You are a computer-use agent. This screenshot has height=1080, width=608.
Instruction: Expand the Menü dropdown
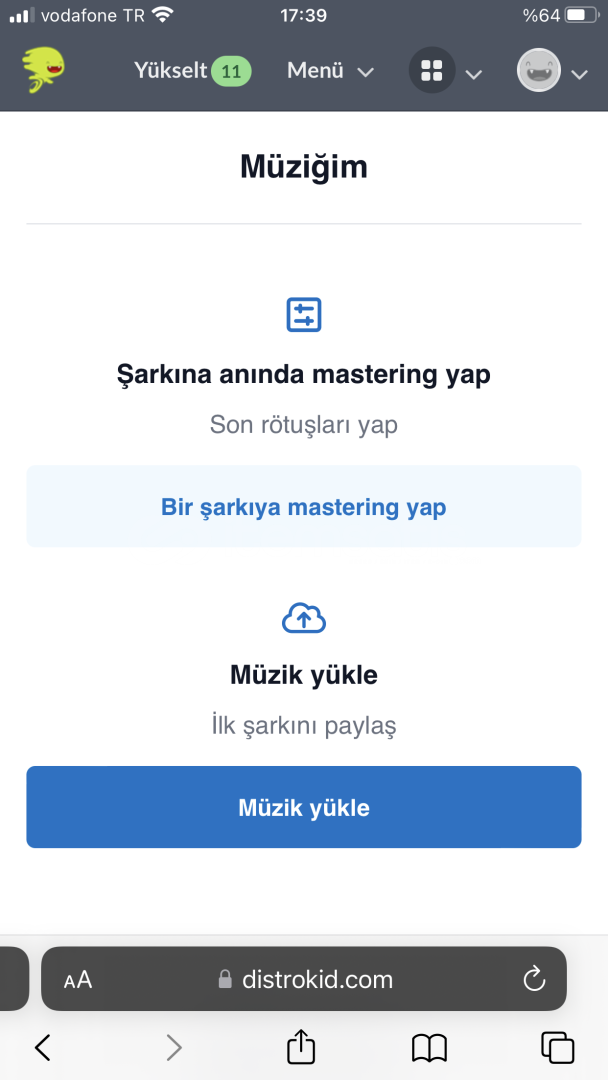click(331, 70)
